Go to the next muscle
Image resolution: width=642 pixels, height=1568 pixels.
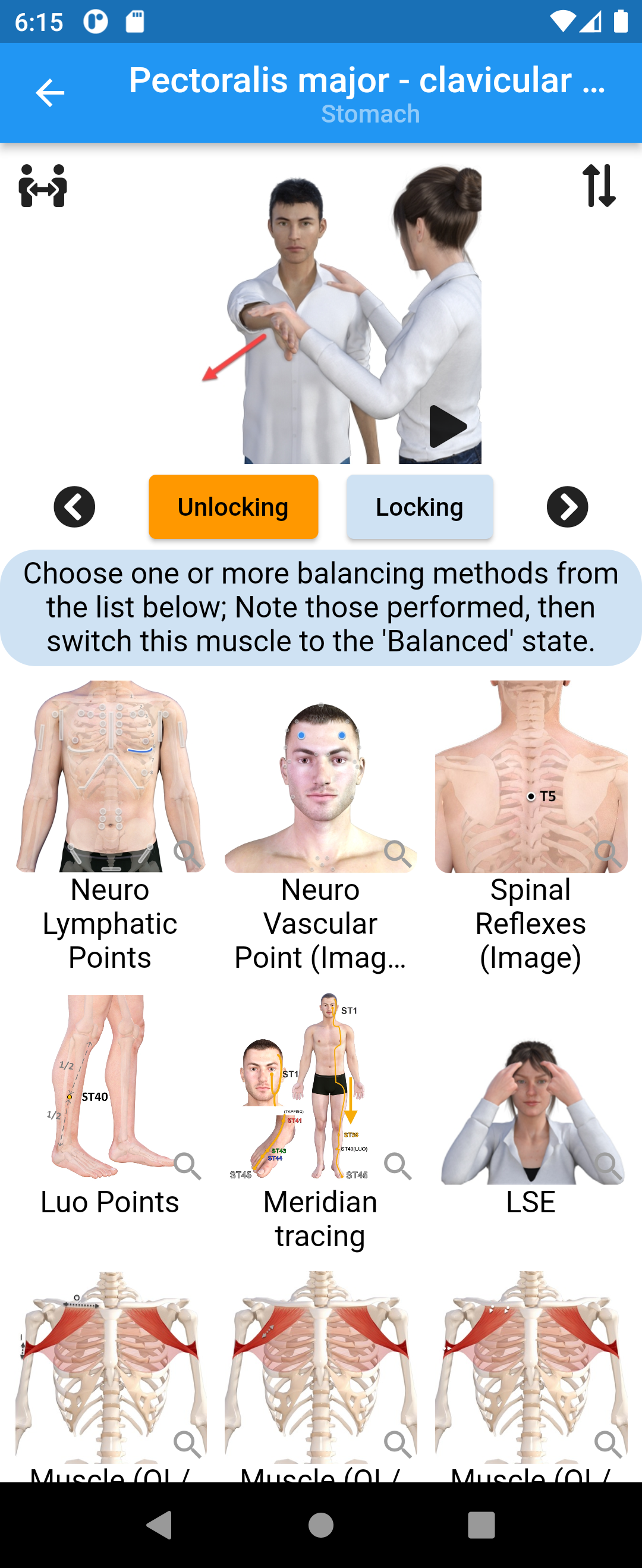coord(567,506)
